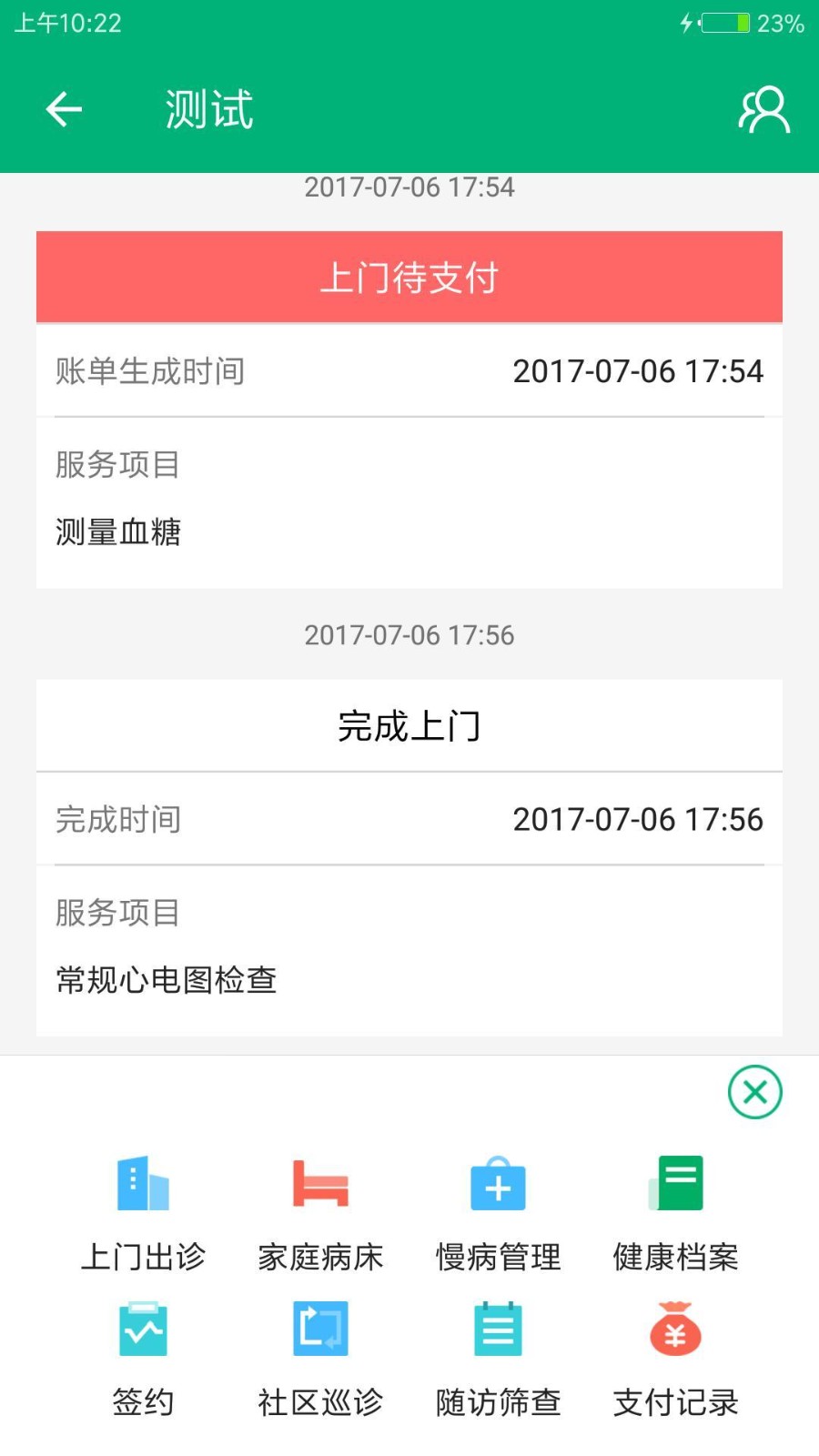Screen dimensions: 819x1456
Task: Tap the timestamp 2017-07-06 17:56
Action: click(x=409, y=635)
